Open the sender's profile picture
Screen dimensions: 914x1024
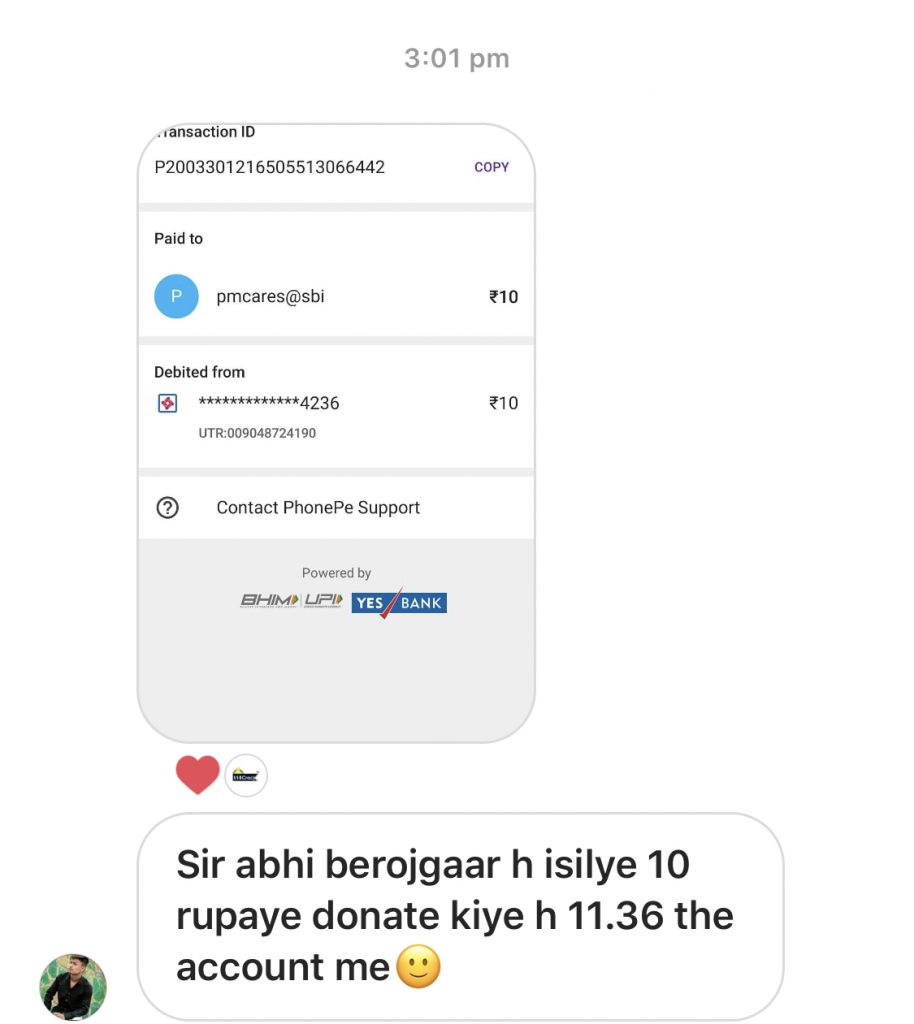[73, 986]
